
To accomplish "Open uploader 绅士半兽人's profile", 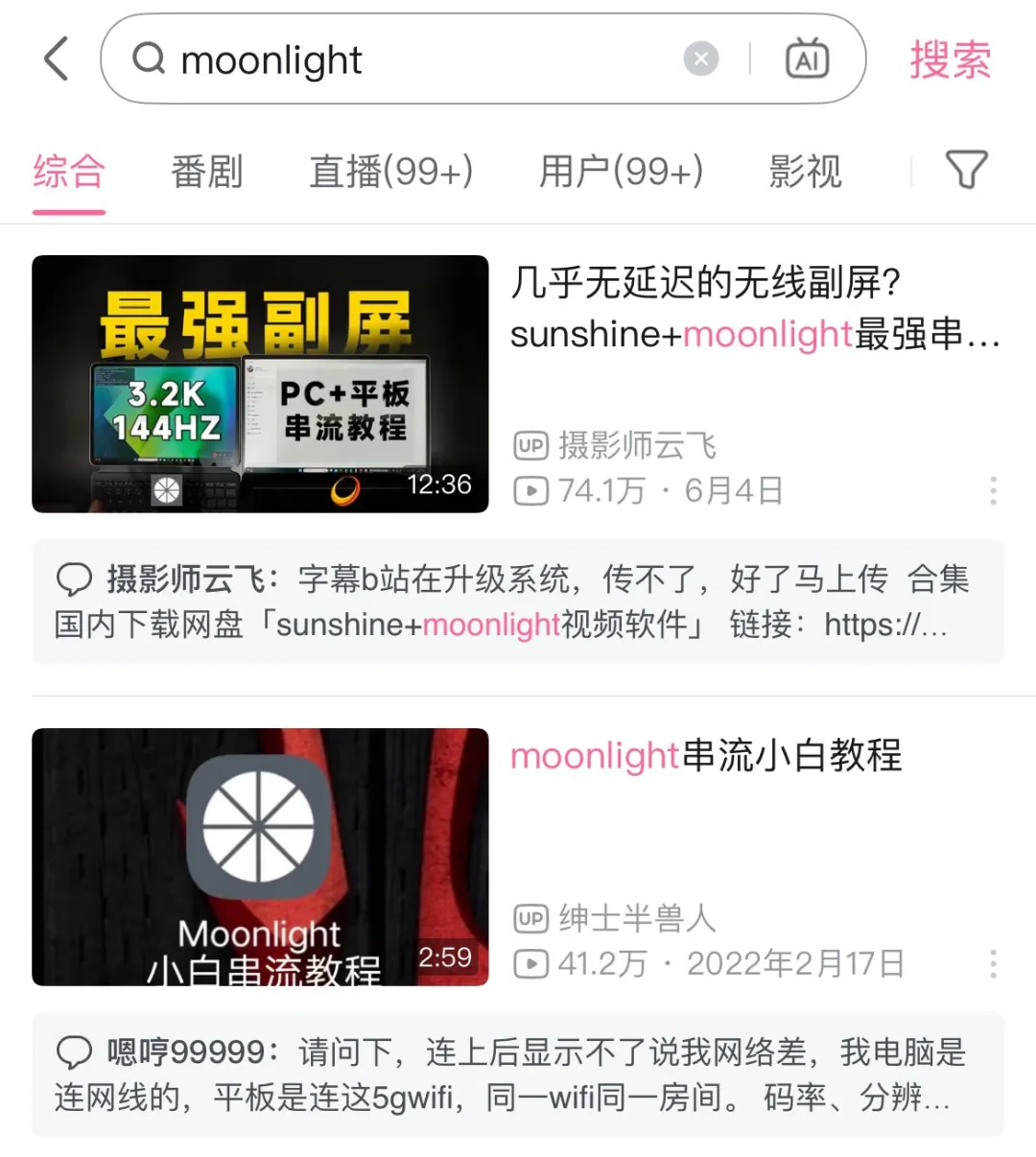I will (x=636, y=918).
